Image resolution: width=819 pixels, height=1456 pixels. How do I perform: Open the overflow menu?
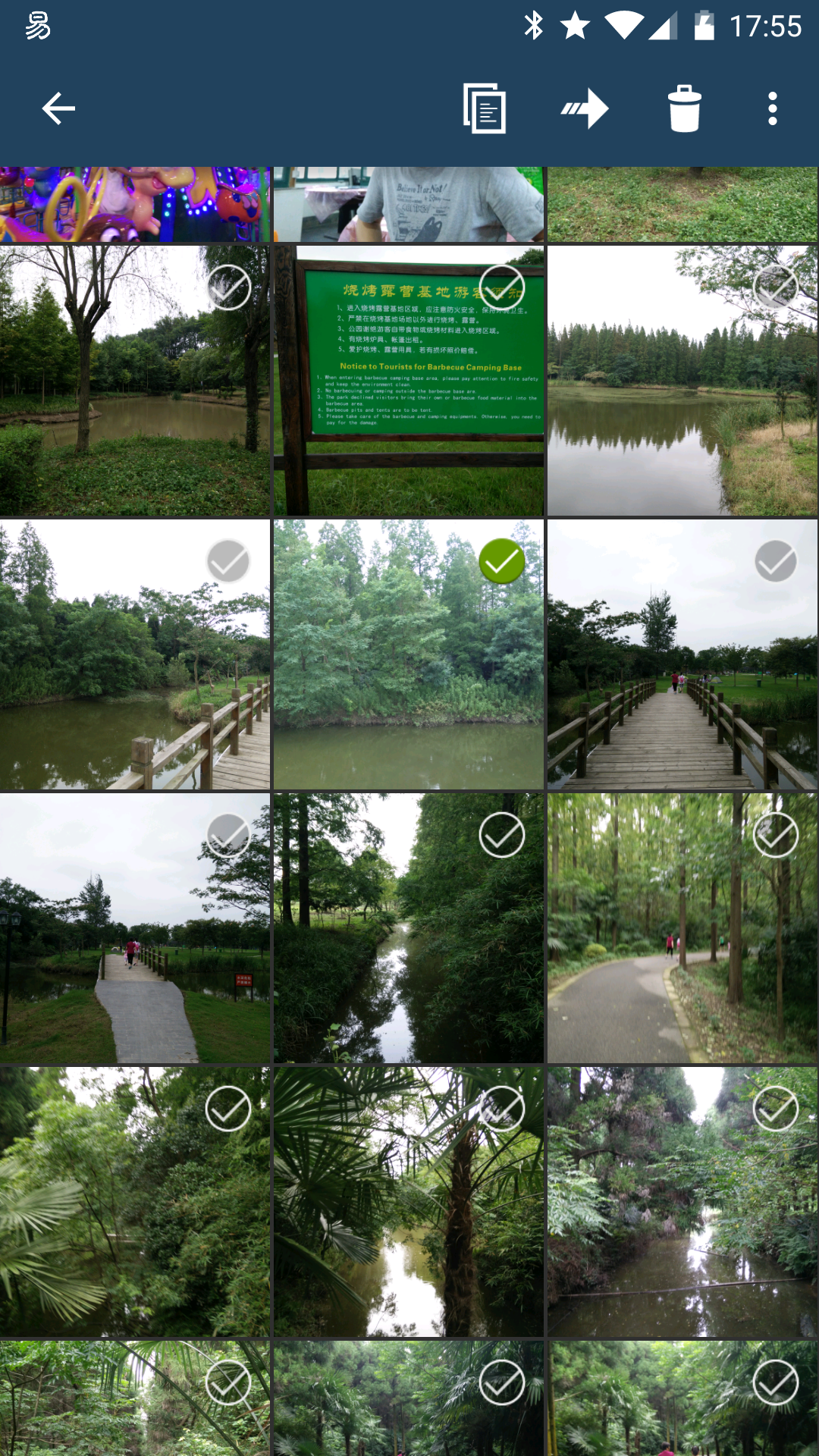pyautogui.click(x=772, y=108)
